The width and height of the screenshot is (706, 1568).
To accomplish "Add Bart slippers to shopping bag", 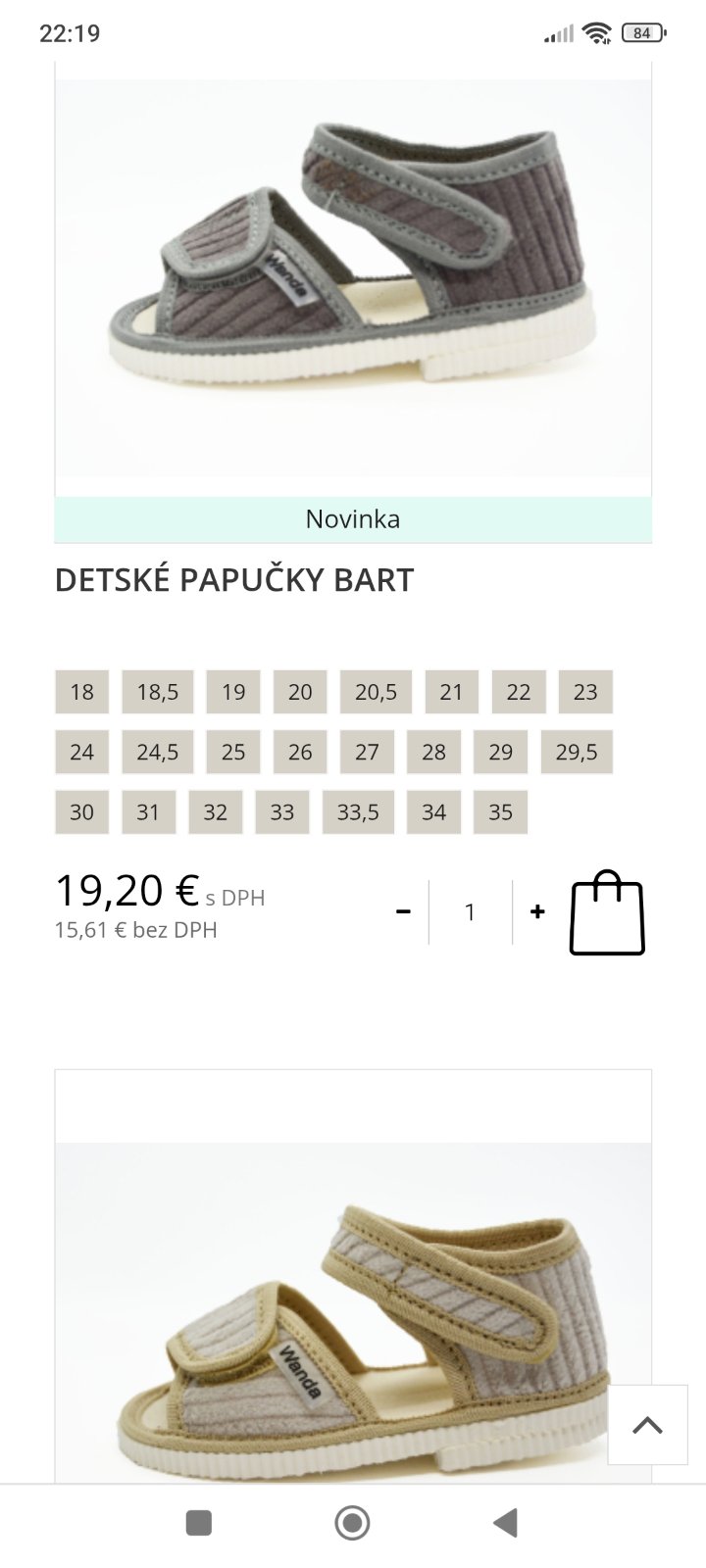I will tap(608, 911).
